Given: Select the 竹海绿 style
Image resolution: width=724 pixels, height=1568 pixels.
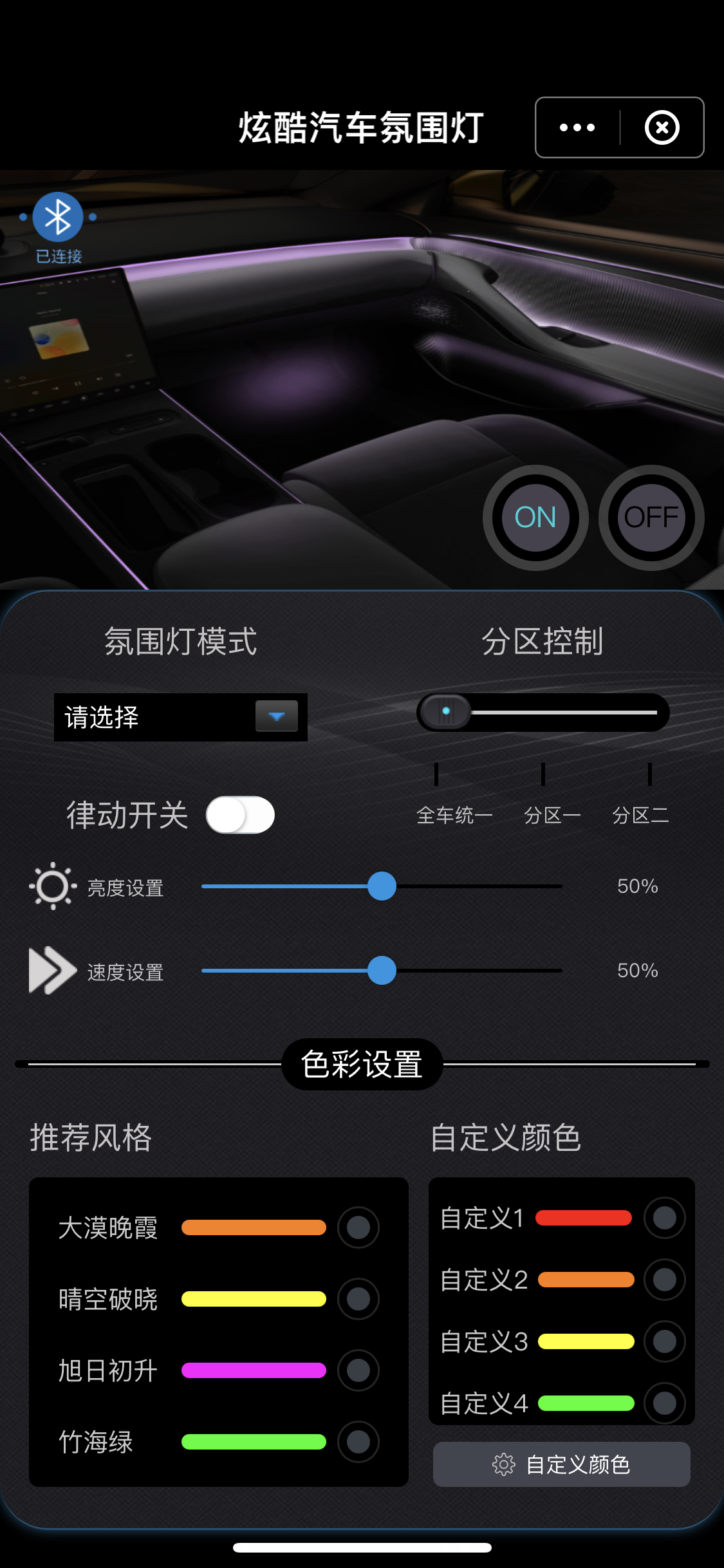Looking at the screenshot, I should point(358,1442).
